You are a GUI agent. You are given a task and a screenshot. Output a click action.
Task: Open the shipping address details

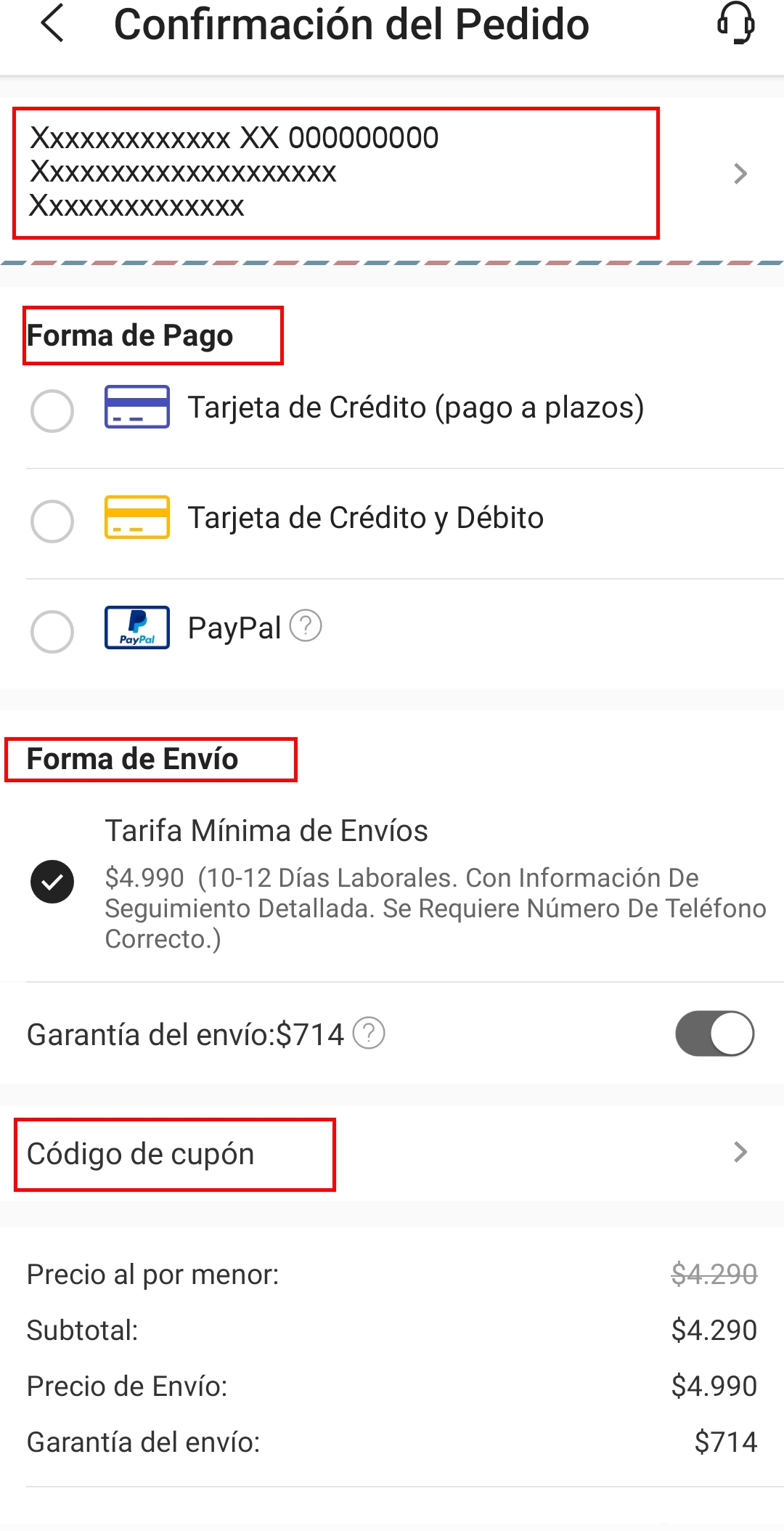point(739,174)
